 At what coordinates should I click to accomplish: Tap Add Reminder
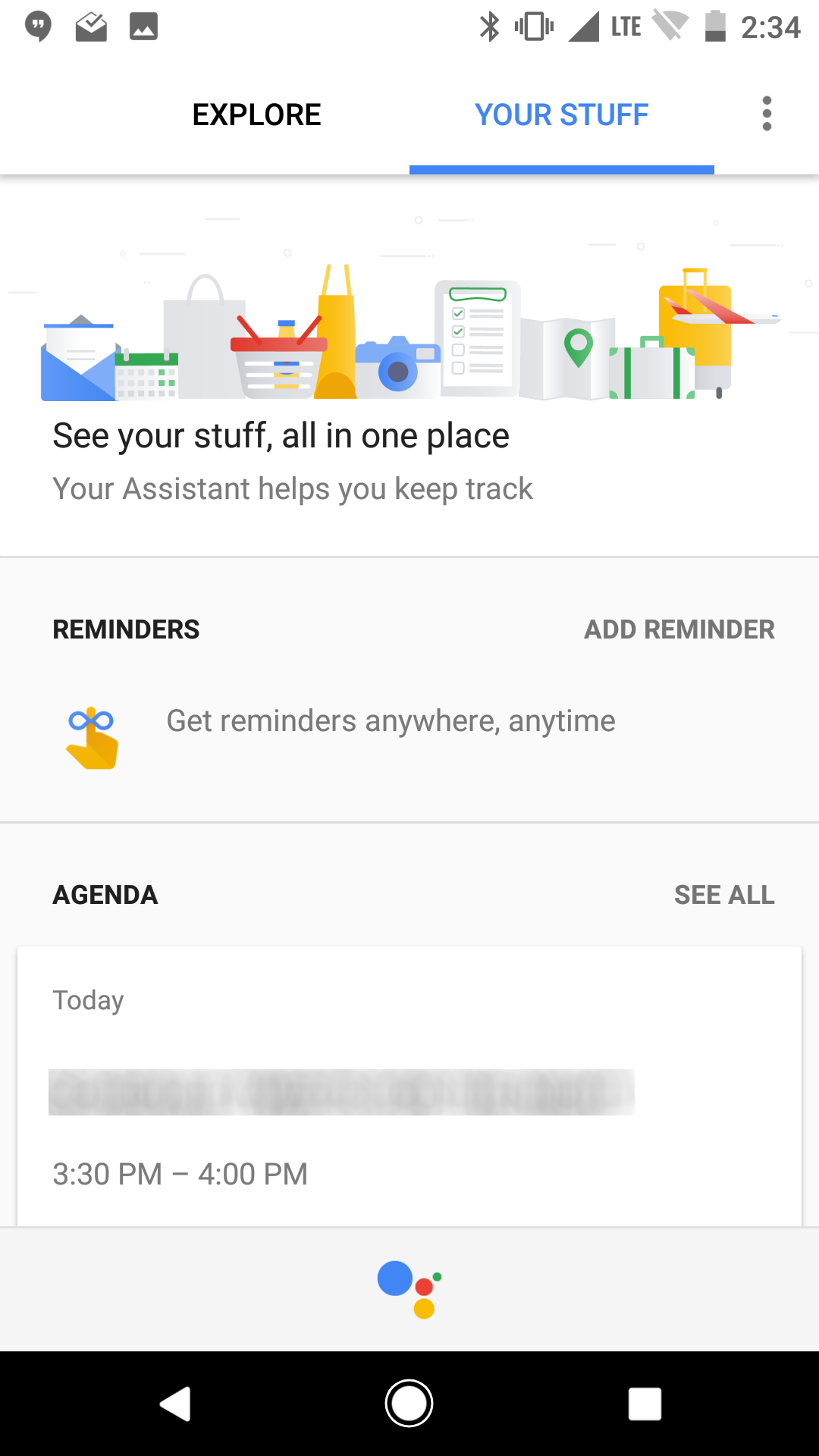[679, 629]
